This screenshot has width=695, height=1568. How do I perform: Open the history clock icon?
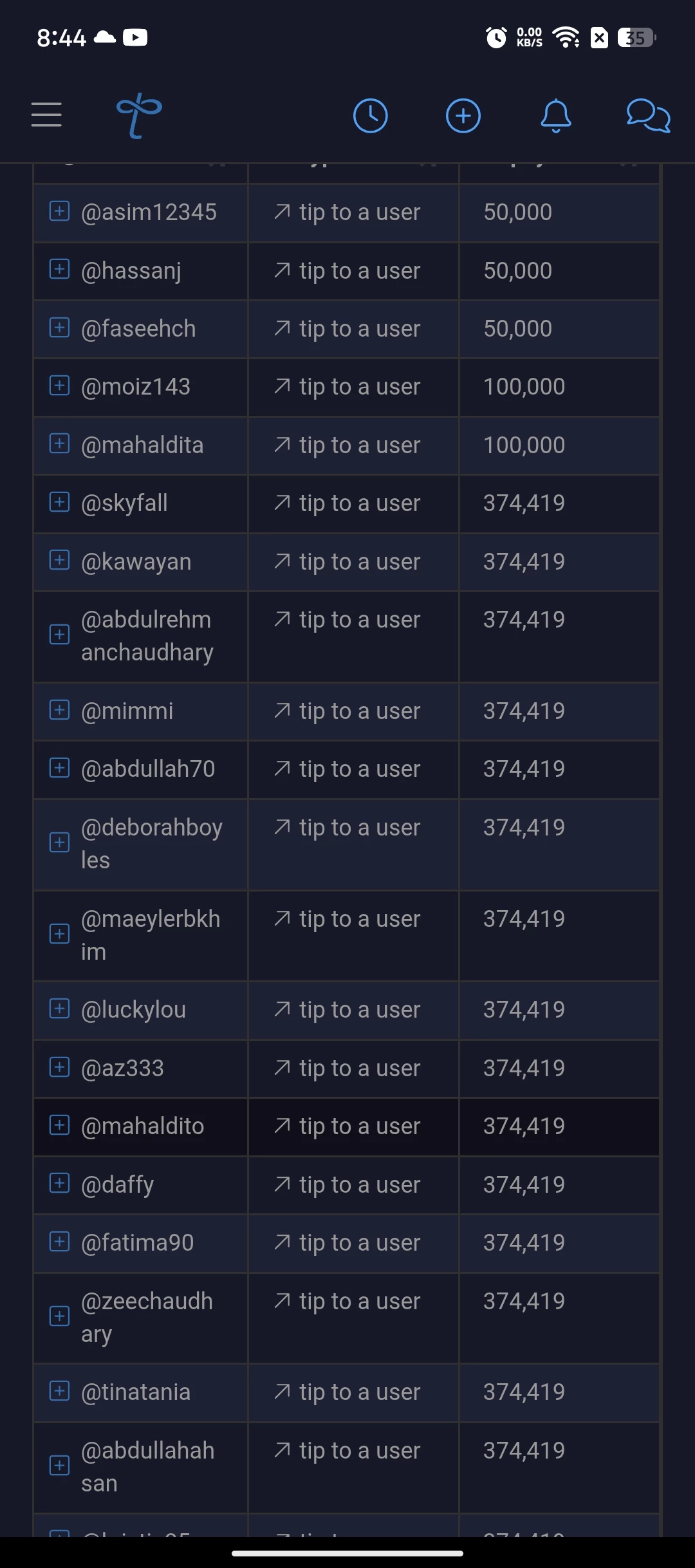(371, 116)
